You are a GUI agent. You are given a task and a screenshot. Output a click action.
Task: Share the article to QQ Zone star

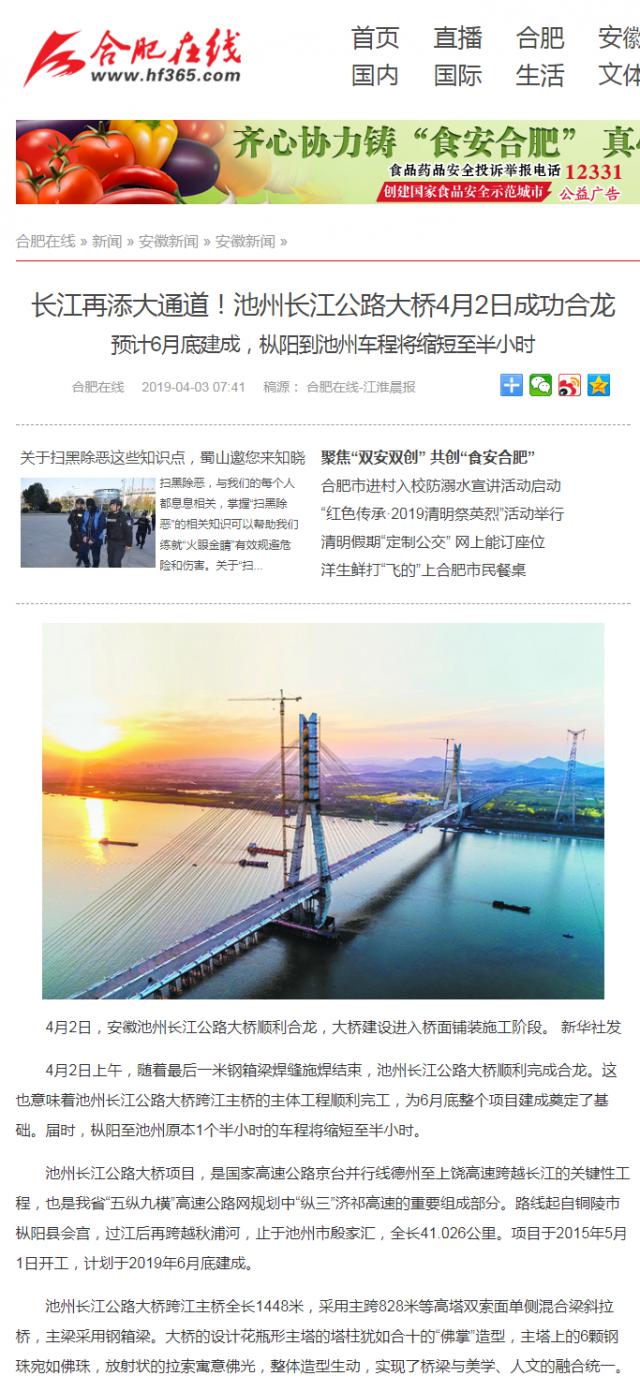[x=598, y=385]
